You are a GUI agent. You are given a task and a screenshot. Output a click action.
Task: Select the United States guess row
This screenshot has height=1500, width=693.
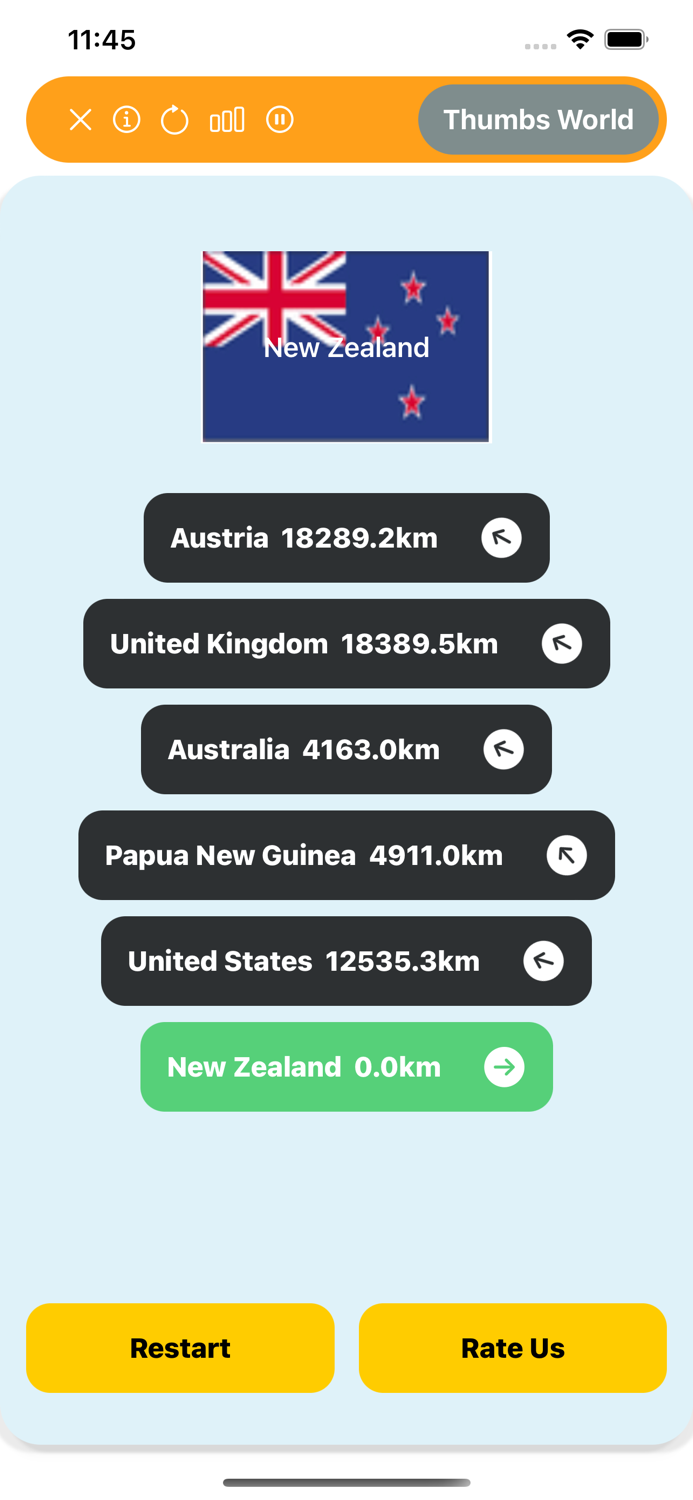click(x=346, y=961)
